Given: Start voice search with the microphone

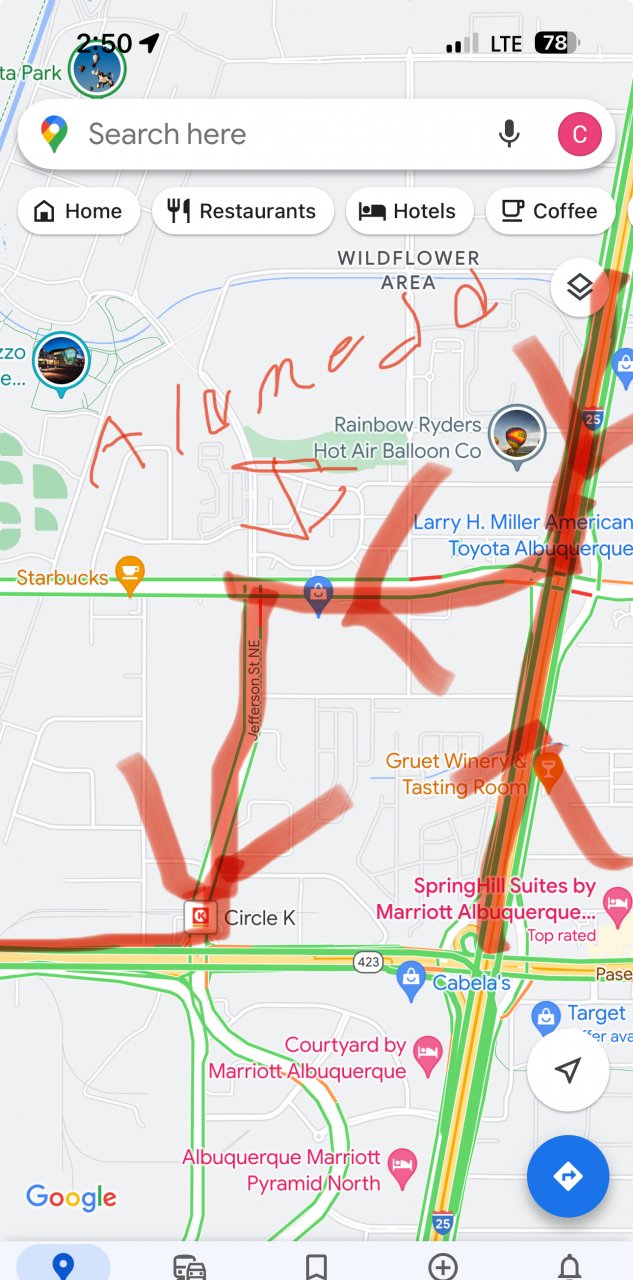Looking at the screenshot, I should pyautogui.click(x=509, y=134).
